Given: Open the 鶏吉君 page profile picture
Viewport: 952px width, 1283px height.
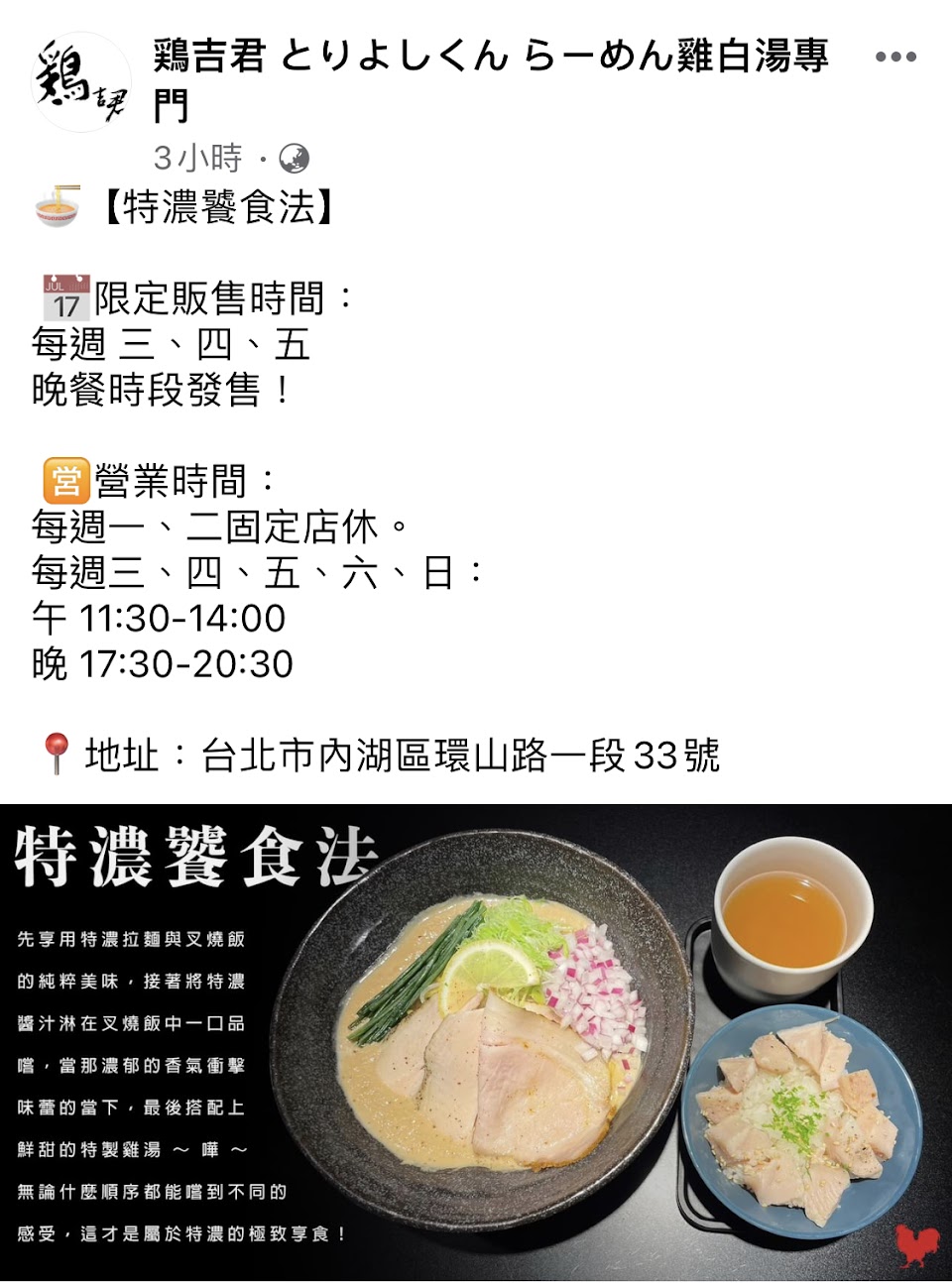Looking at the screenshot, I should (81, 83).
